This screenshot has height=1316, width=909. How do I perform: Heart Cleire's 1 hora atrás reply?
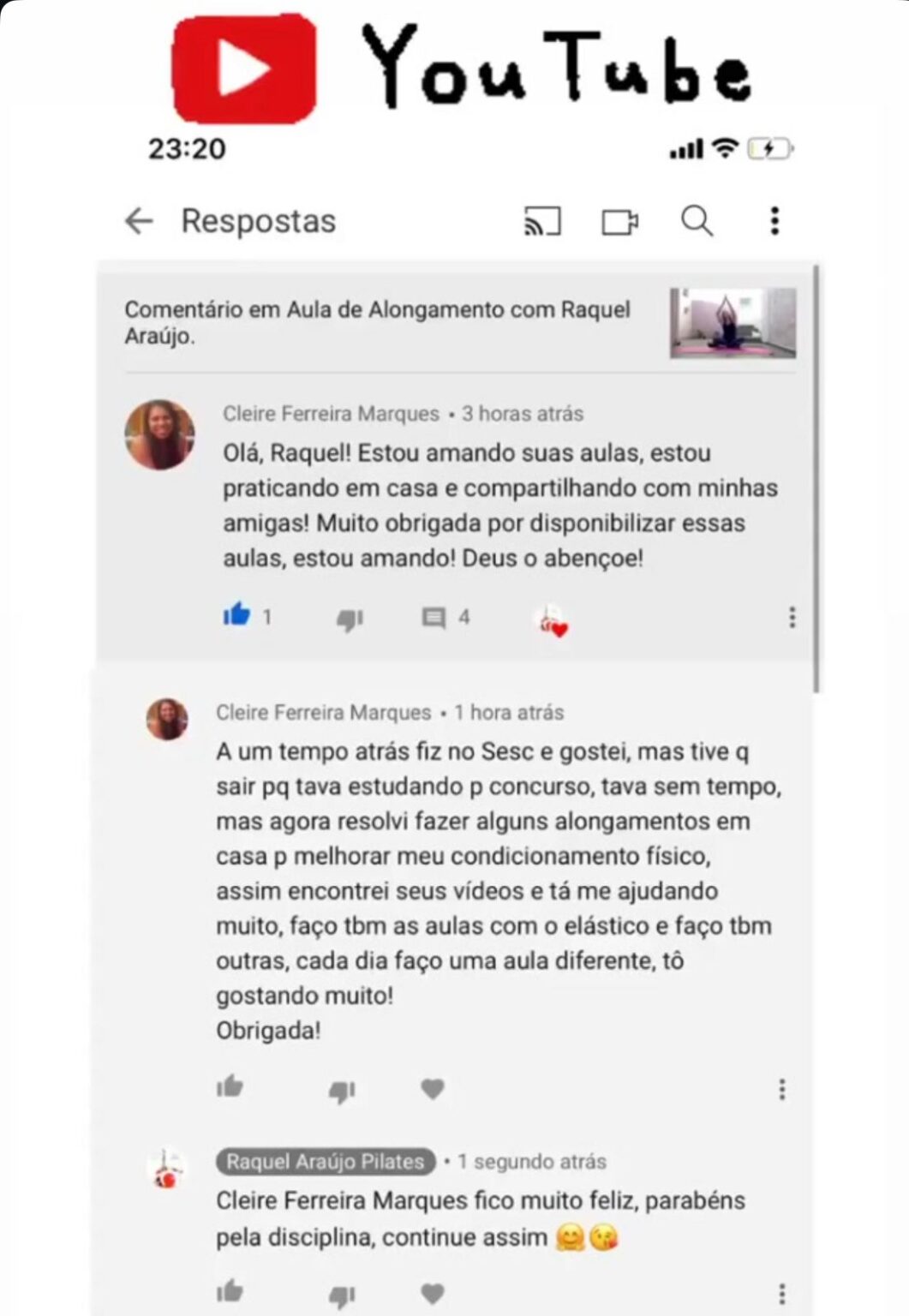point(433,1088)
